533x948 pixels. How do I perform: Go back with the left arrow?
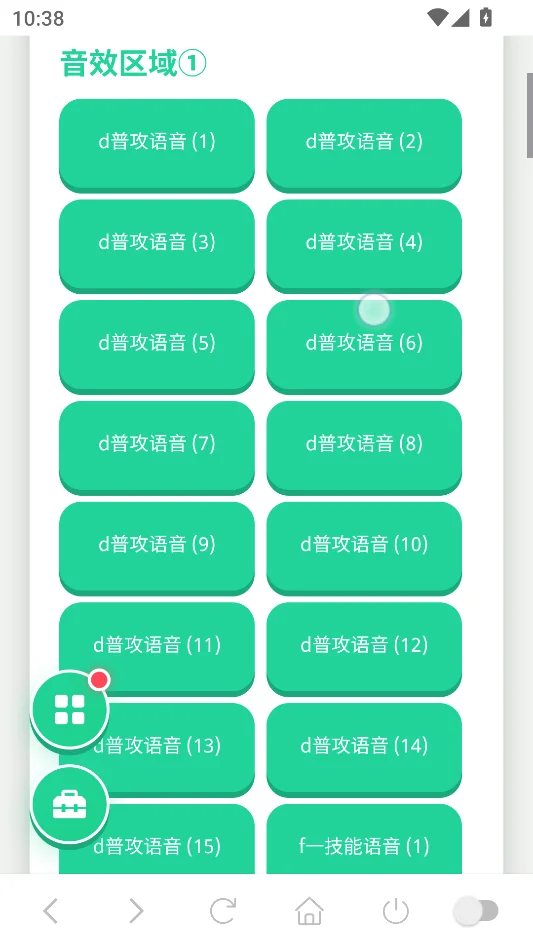pos(51,911)
